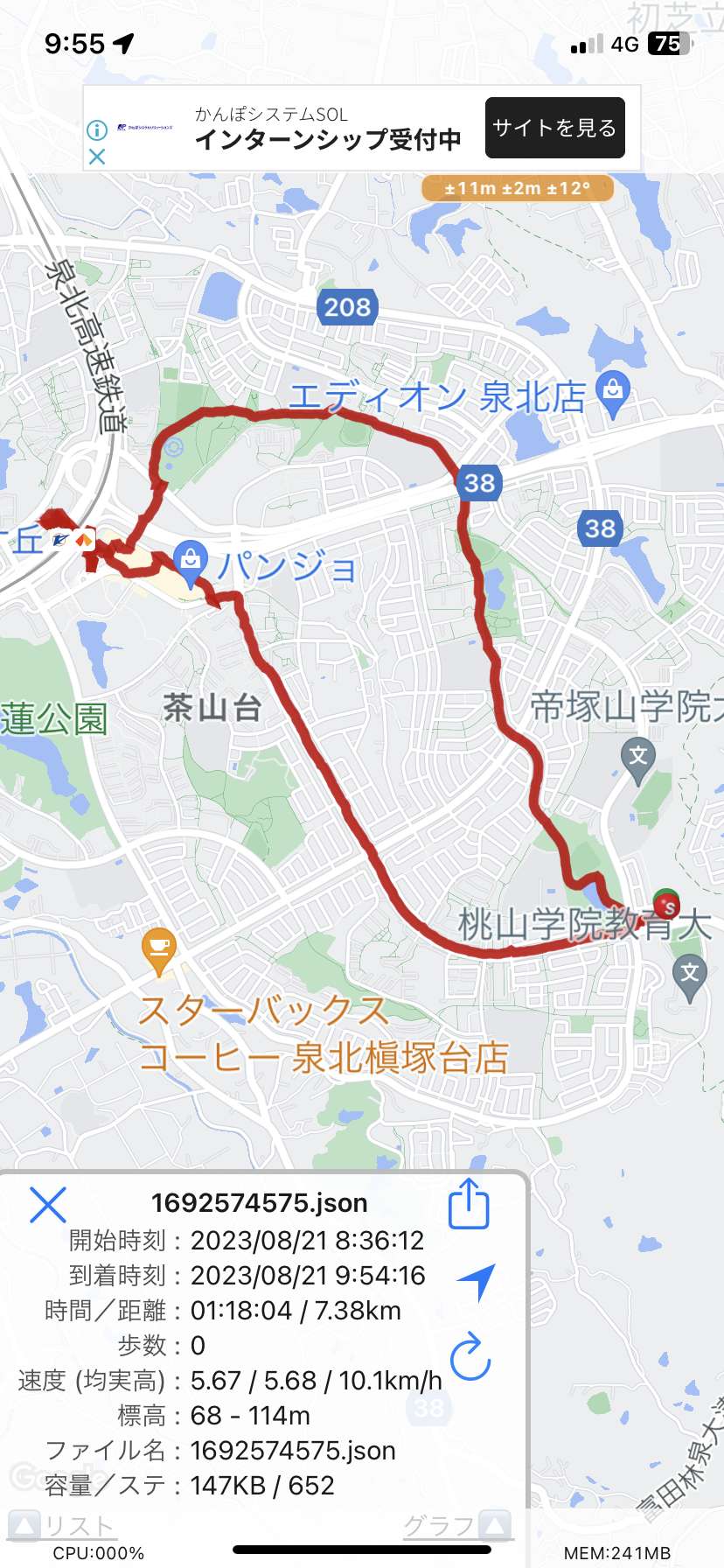The height and width of the screenshot is (1568, 724).
Task: Select the スターバックス コーヒー 泉北槇塚台店 pin
Action: [x=158, y=949]
